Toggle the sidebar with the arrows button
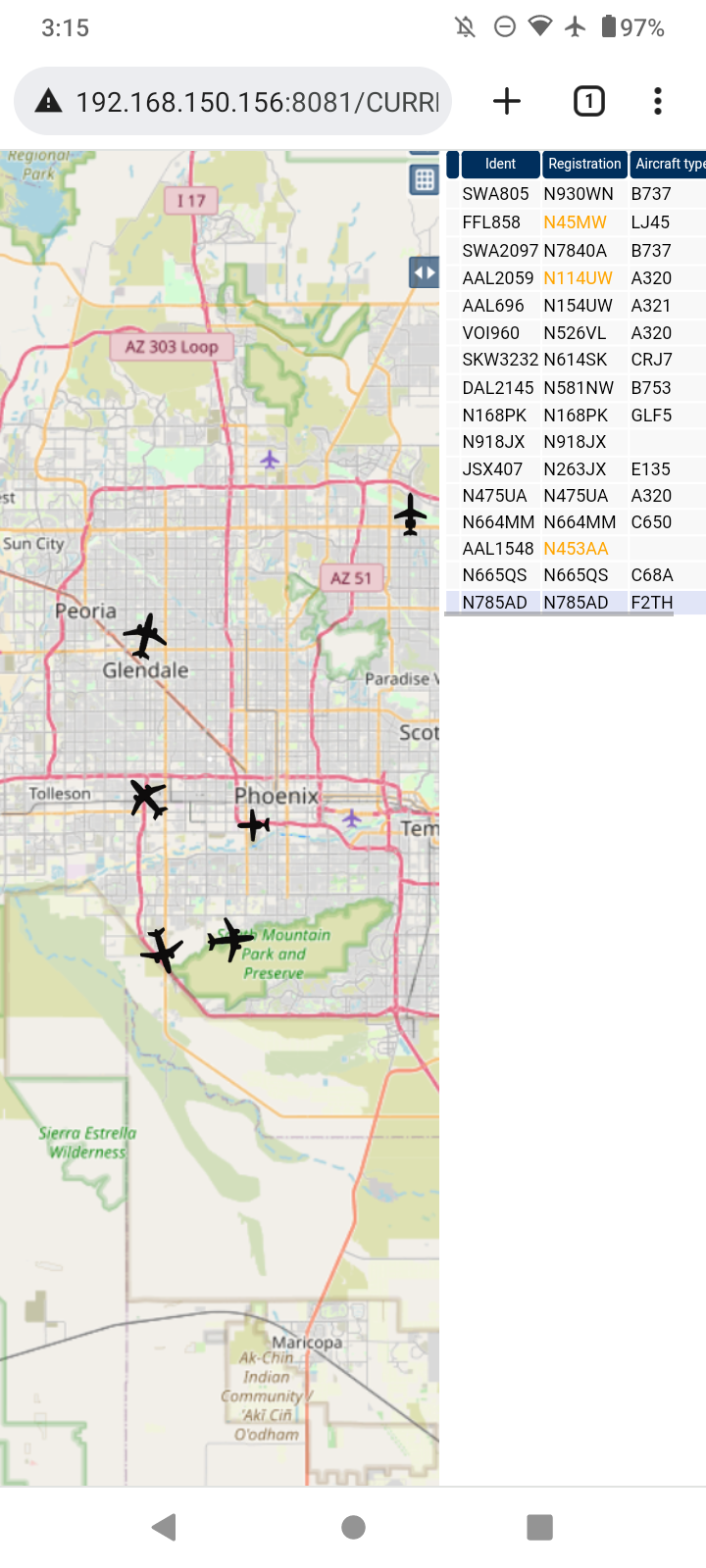 425,272
